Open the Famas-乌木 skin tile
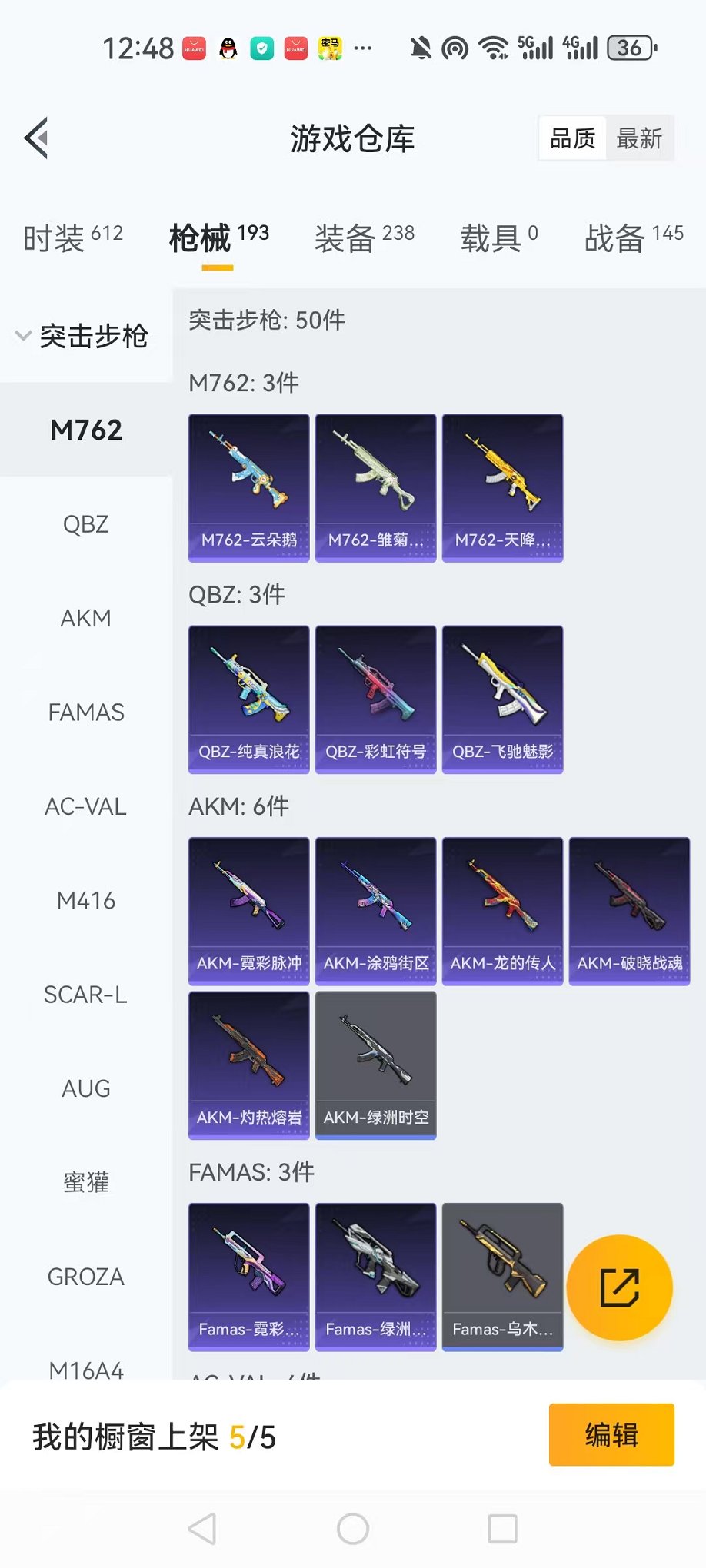This screenshot has width=706, height=1568. [x=502, y=1276]
